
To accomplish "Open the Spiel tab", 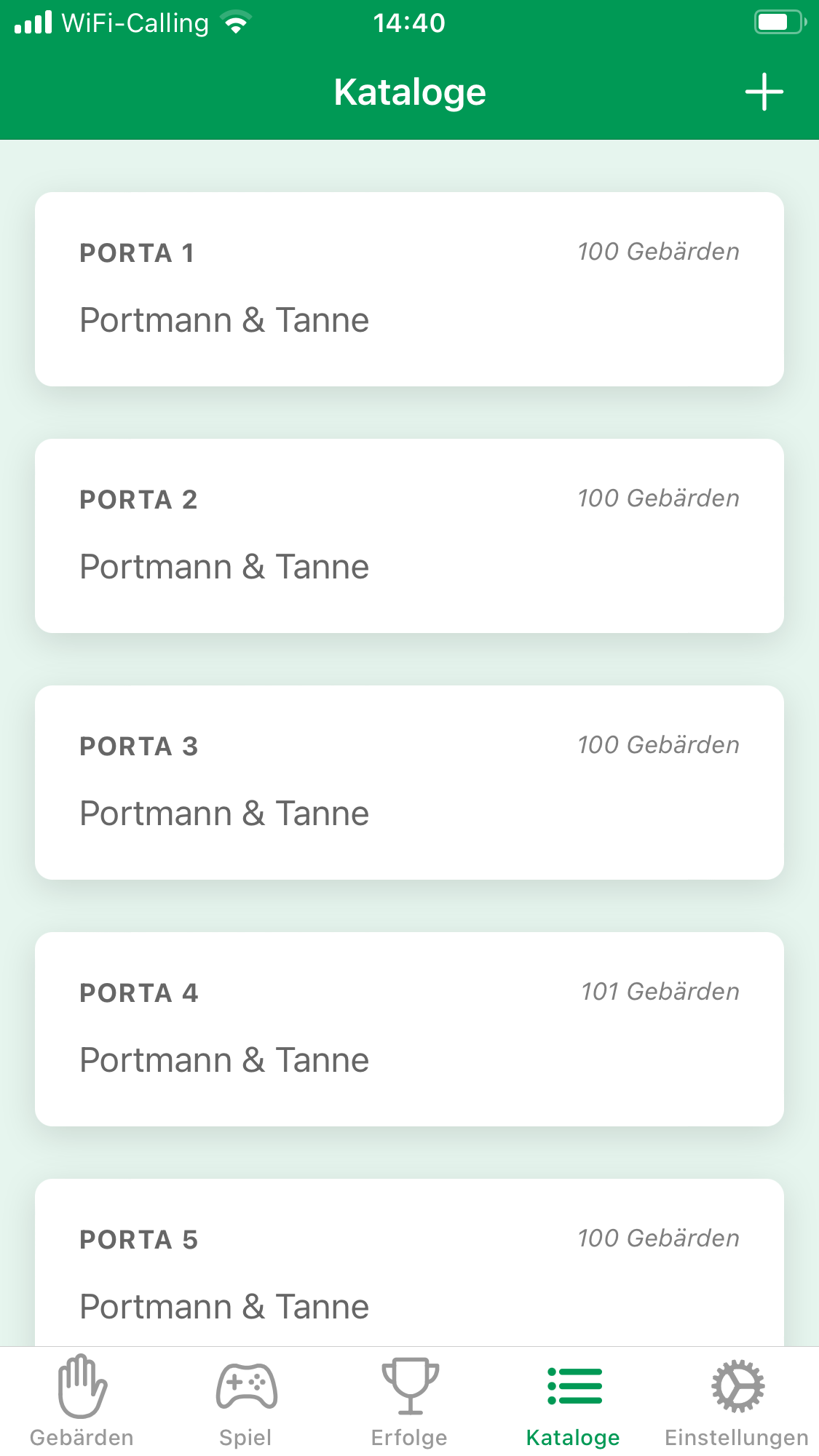I will (x=245, y=1412).
